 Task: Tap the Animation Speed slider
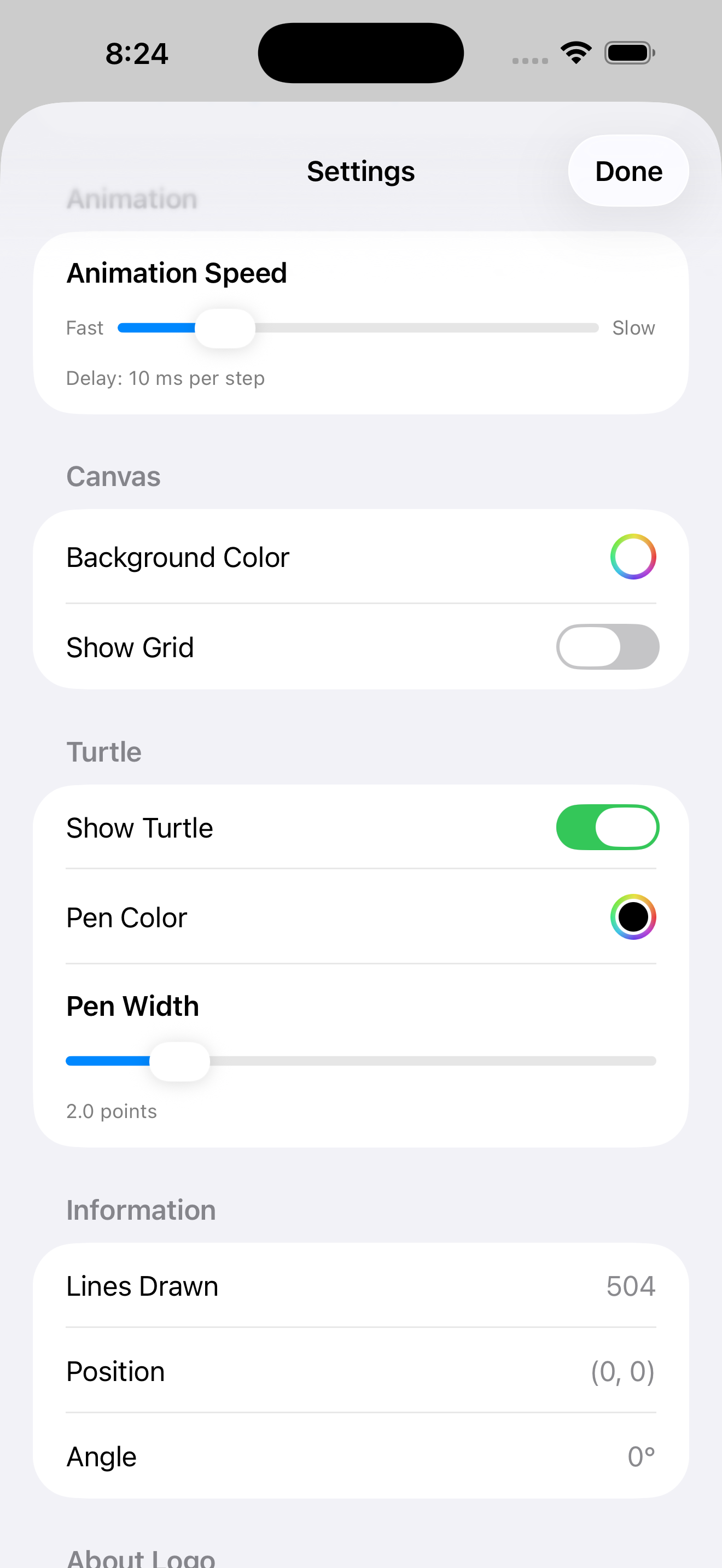pos(358,328)
